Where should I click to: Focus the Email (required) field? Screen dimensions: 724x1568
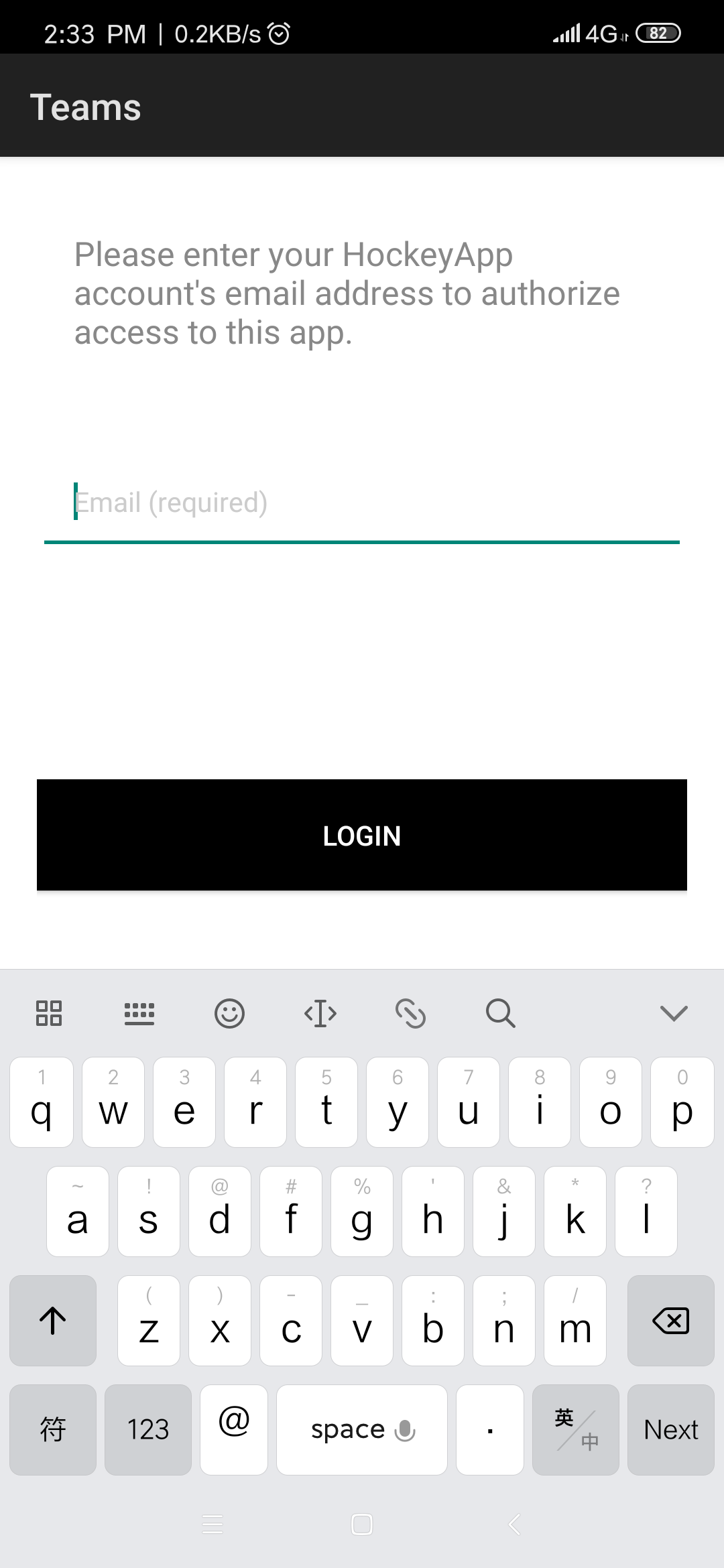[362, 504]
